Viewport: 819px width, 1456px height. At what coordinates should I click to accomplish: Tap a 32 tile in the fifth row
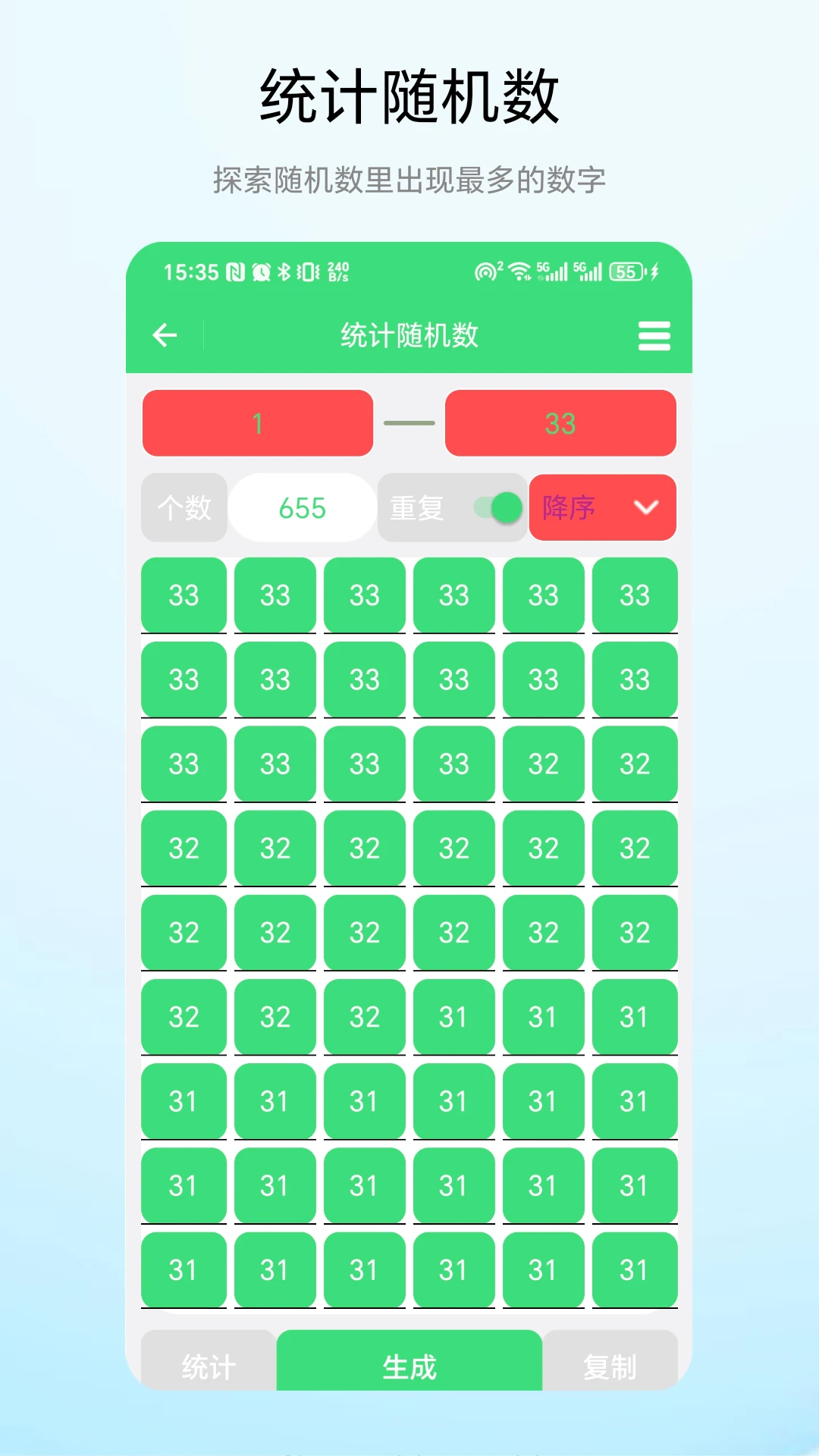[365, 933]
